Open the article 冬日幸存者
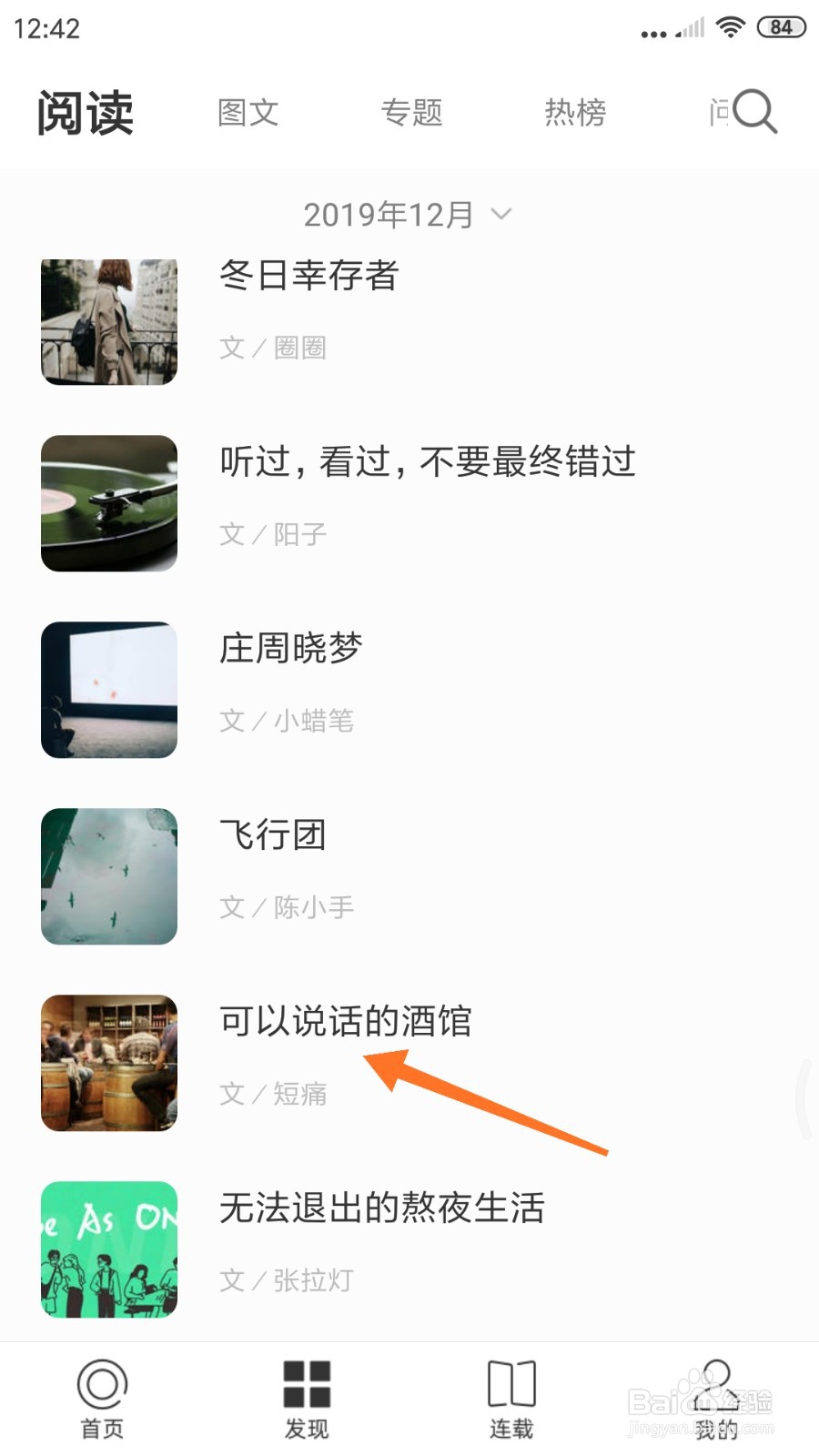 [309, 278]
